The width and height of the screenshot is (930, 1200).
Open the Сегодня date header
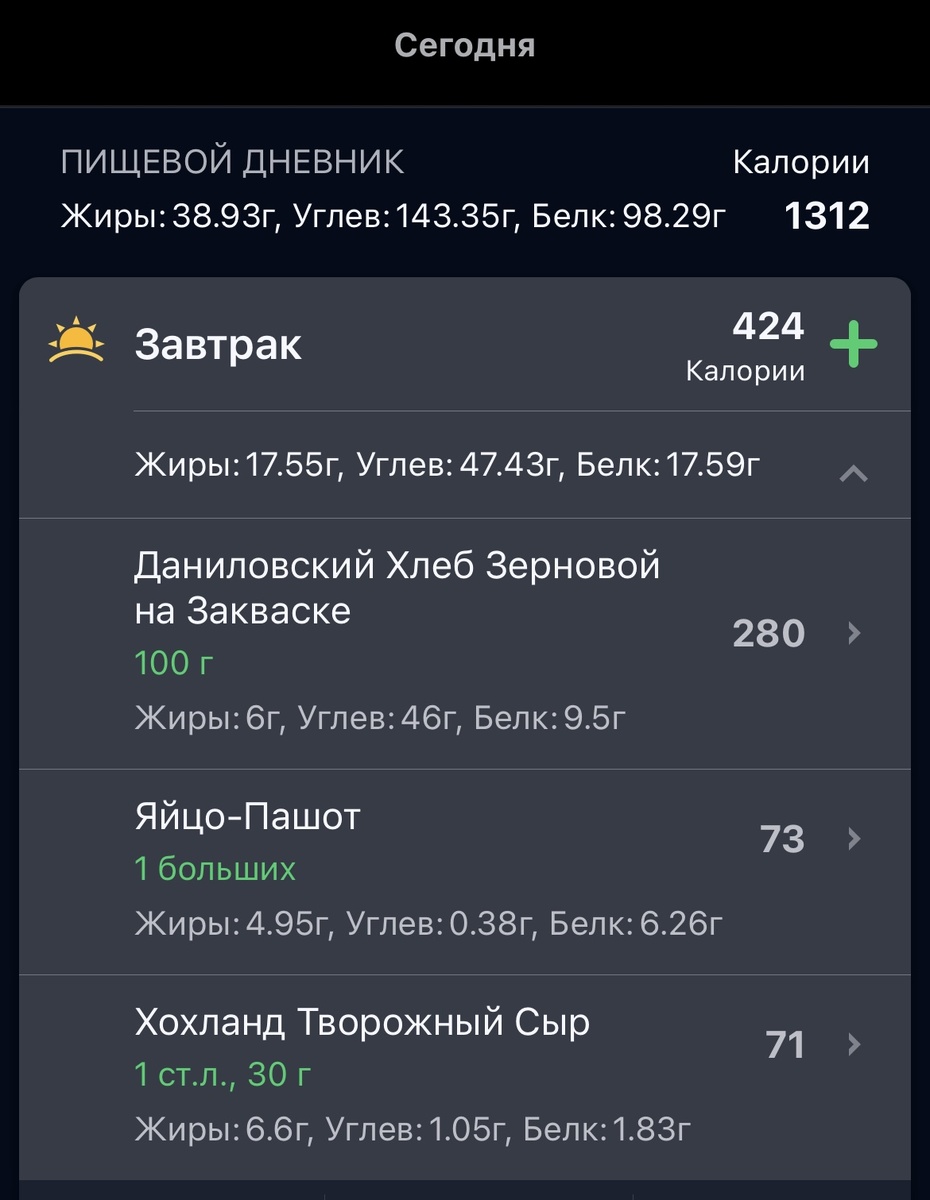point(465,43)
